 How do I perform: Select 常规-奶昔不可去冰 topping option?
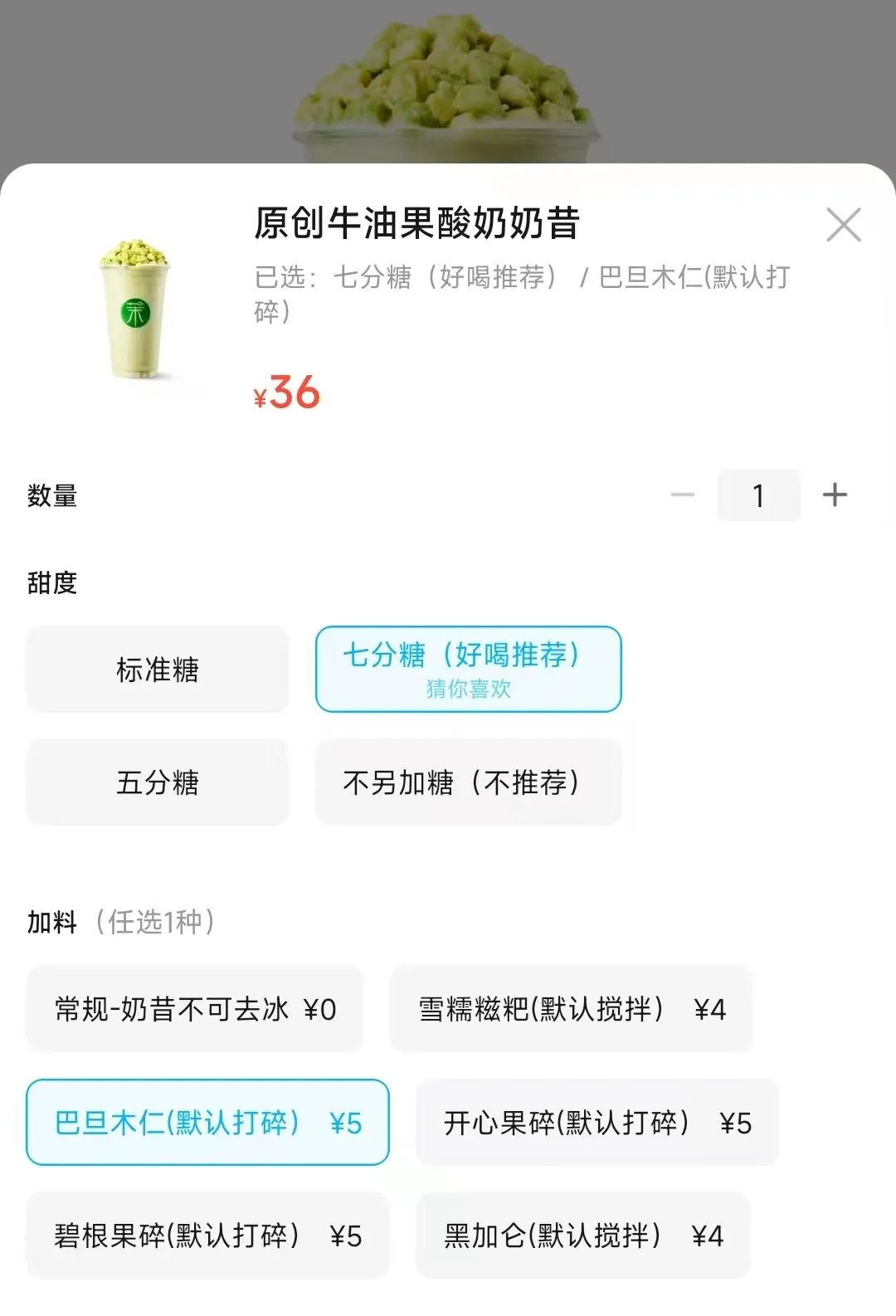(x=196, y=1009)
